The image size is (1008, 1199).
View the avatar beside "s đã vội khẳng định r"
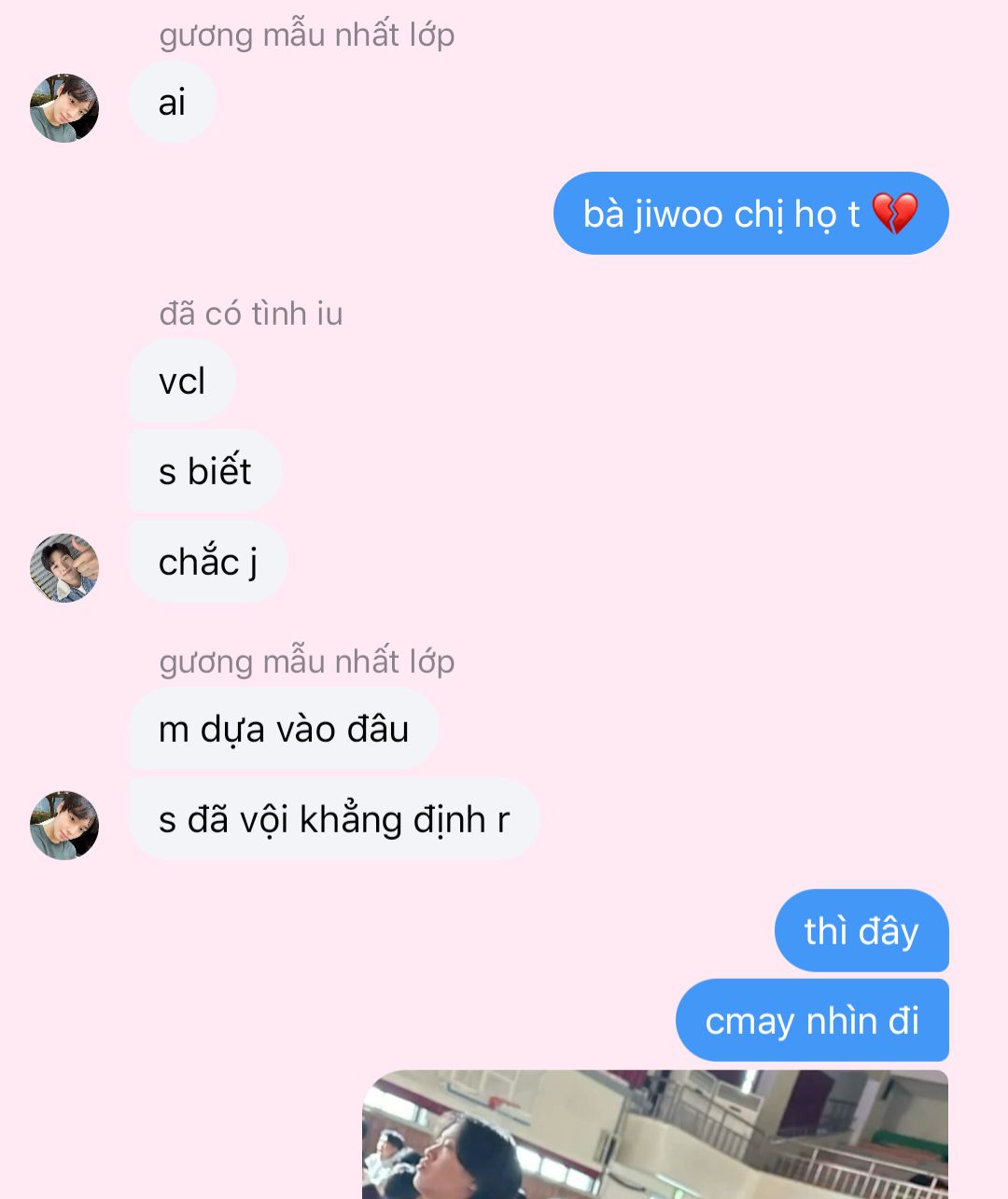(x=64, y=826)
